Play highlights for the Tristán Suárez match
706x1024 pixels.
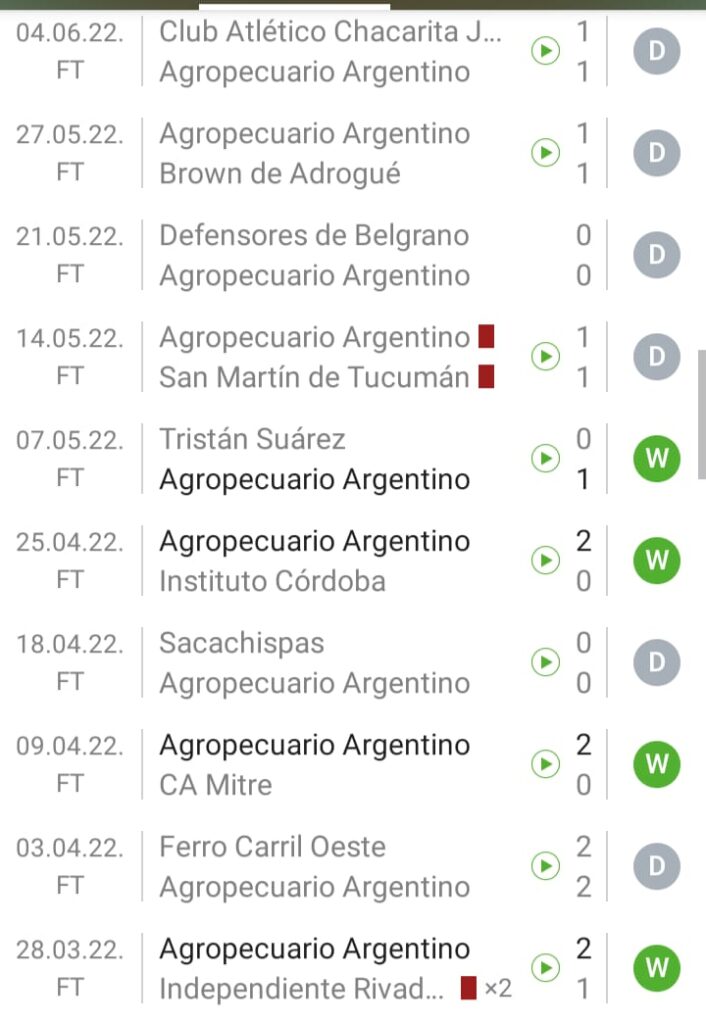tap(545, 459)
